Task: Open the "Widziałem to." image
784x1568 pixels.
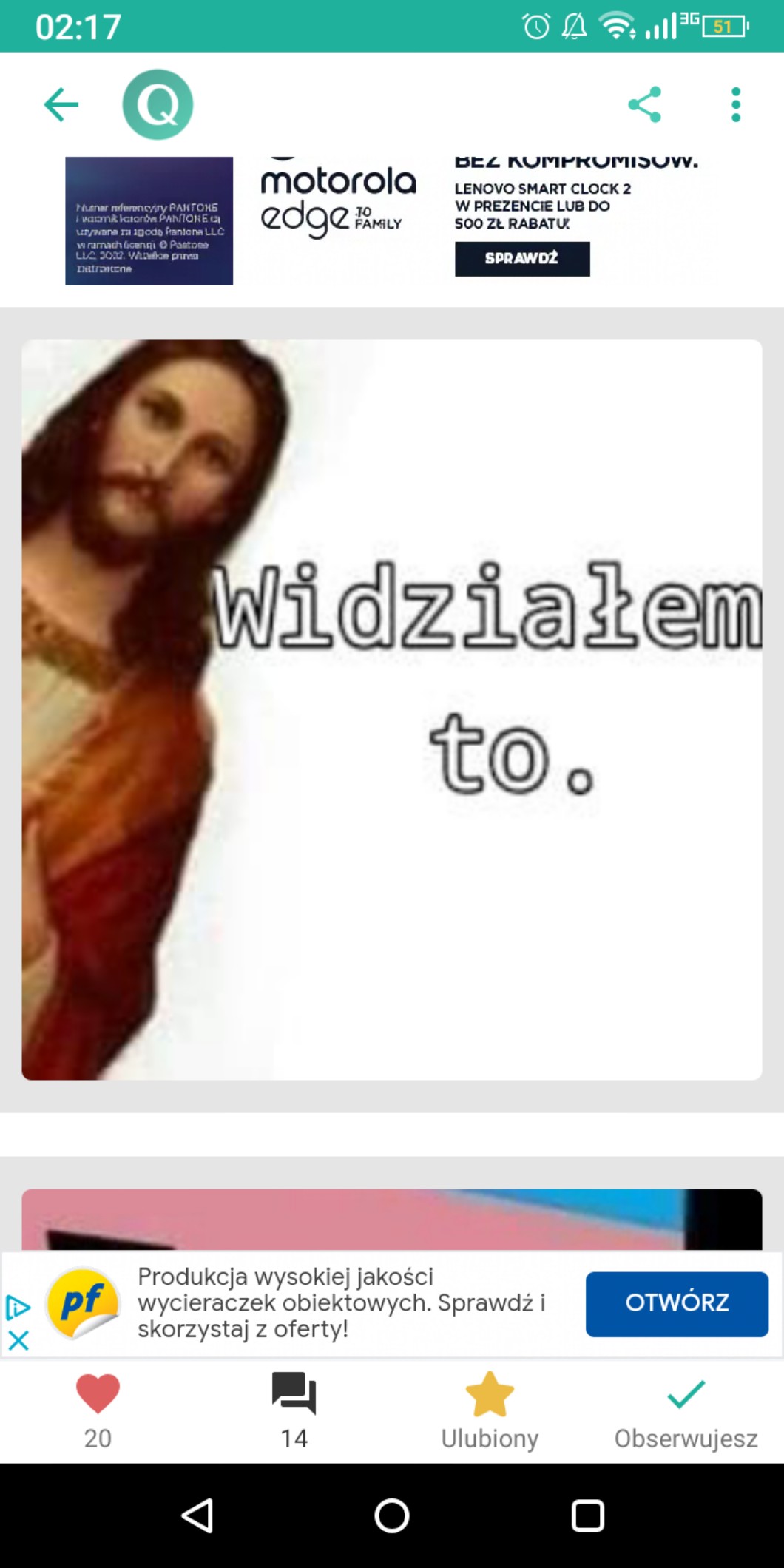Action: coord(392,710)
